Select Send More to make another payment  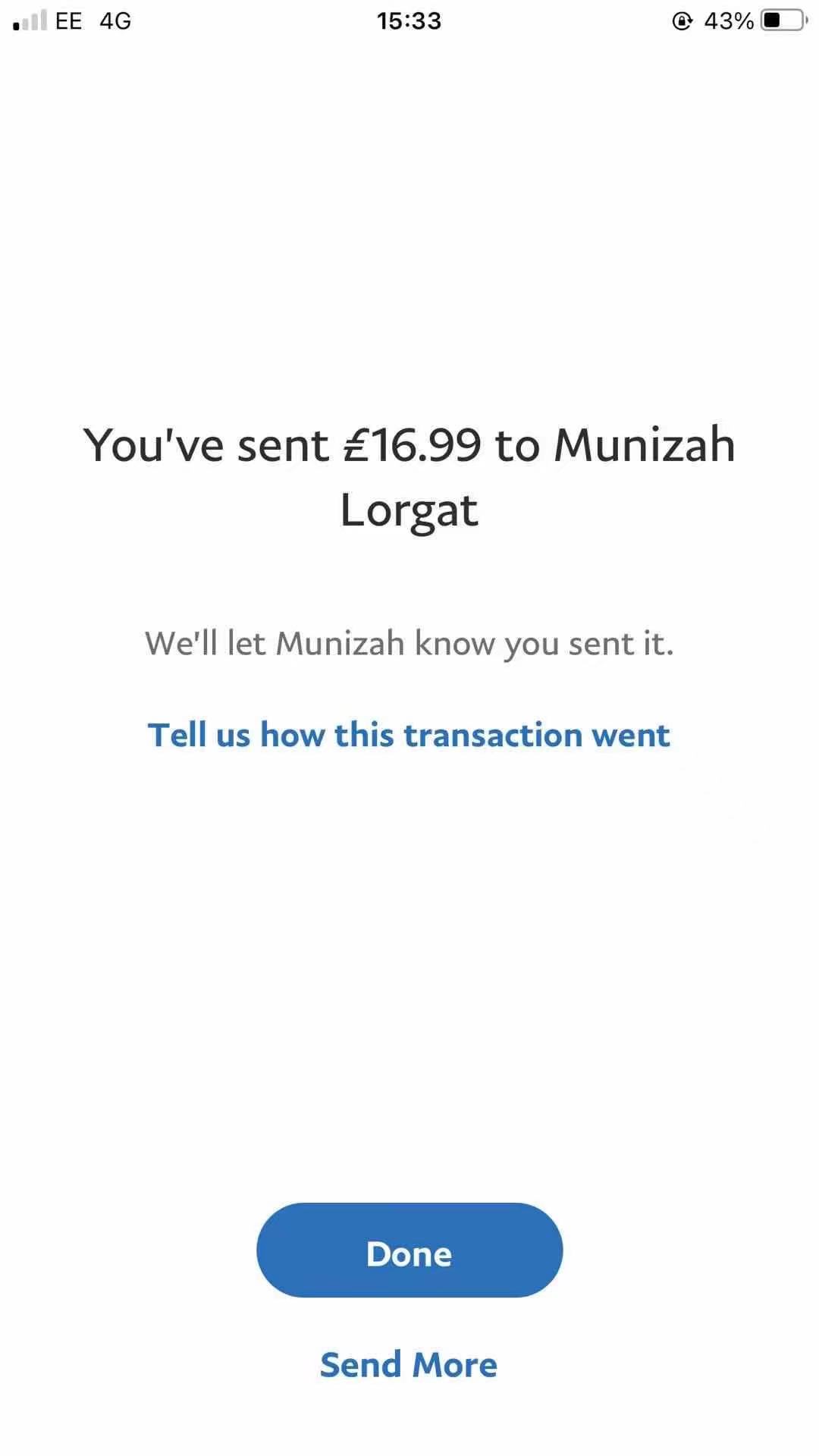tap(409, 1364)
